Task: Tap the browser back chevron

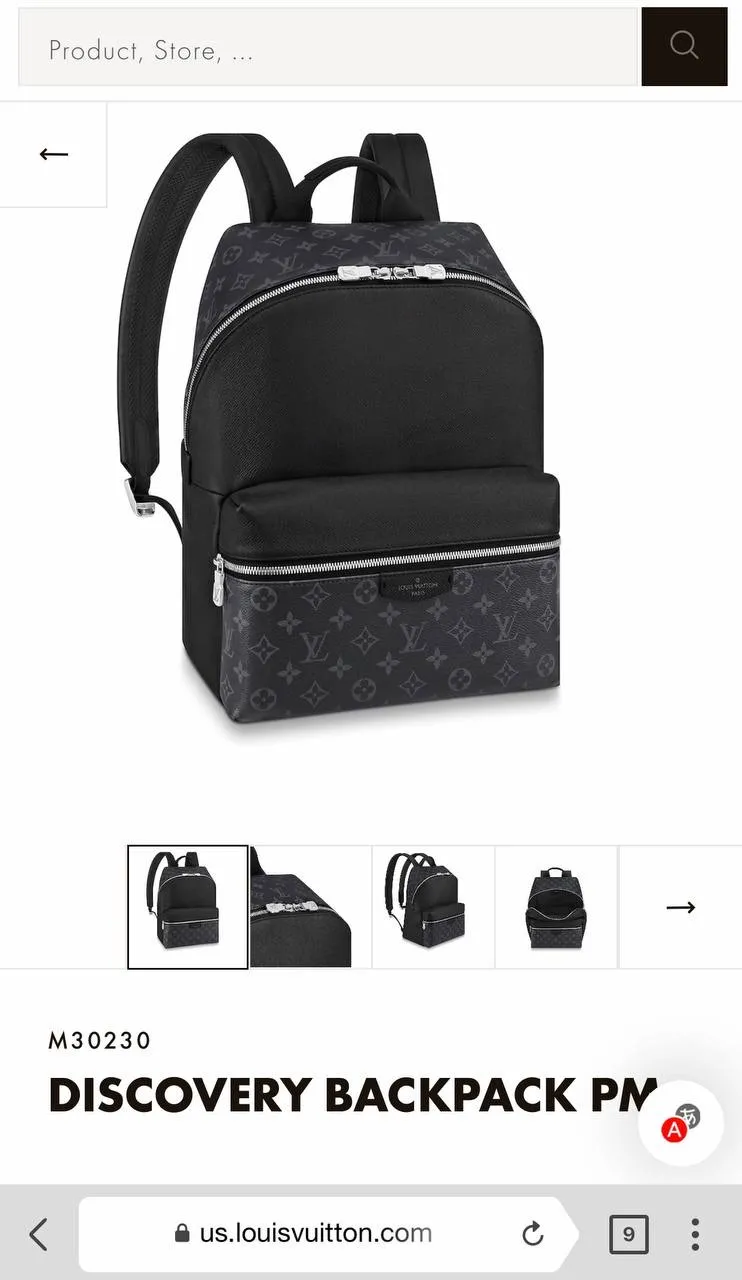Action: (38, 1234)
